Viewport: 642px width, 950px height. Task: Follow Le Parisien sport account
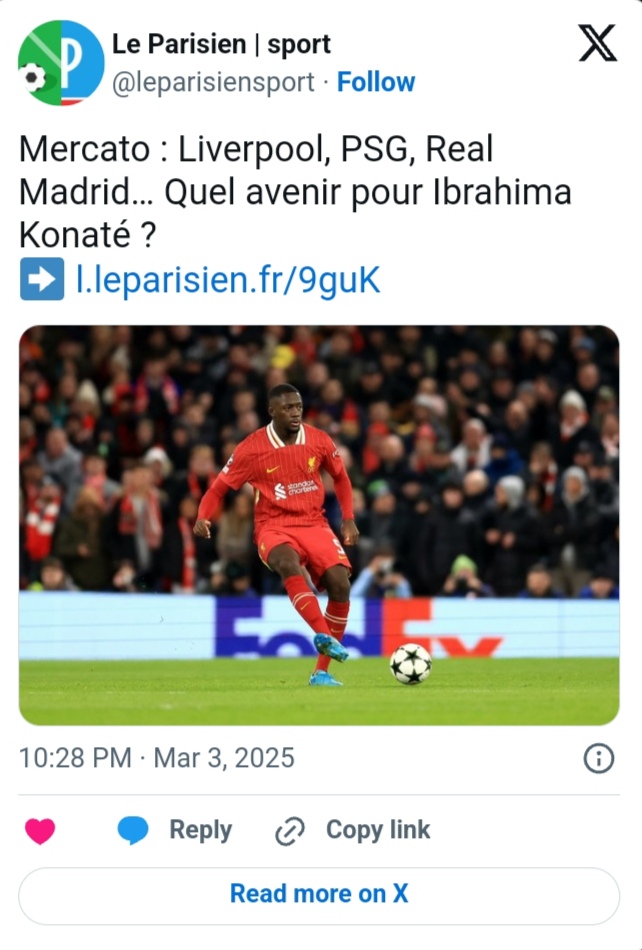pyautogui.click(x=376, y=82)
